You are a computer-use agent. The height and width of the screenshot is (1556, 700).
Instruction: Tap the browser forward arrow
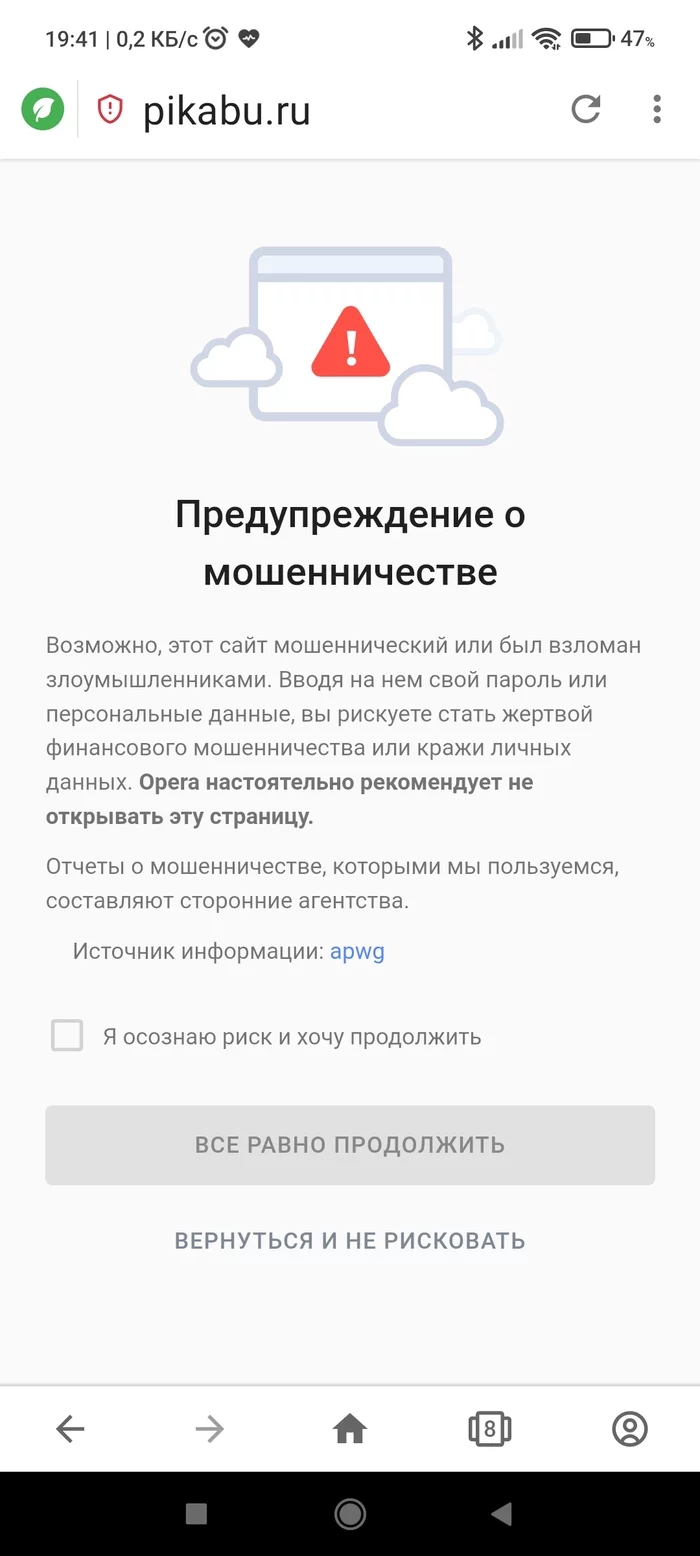click(210, 1429)
